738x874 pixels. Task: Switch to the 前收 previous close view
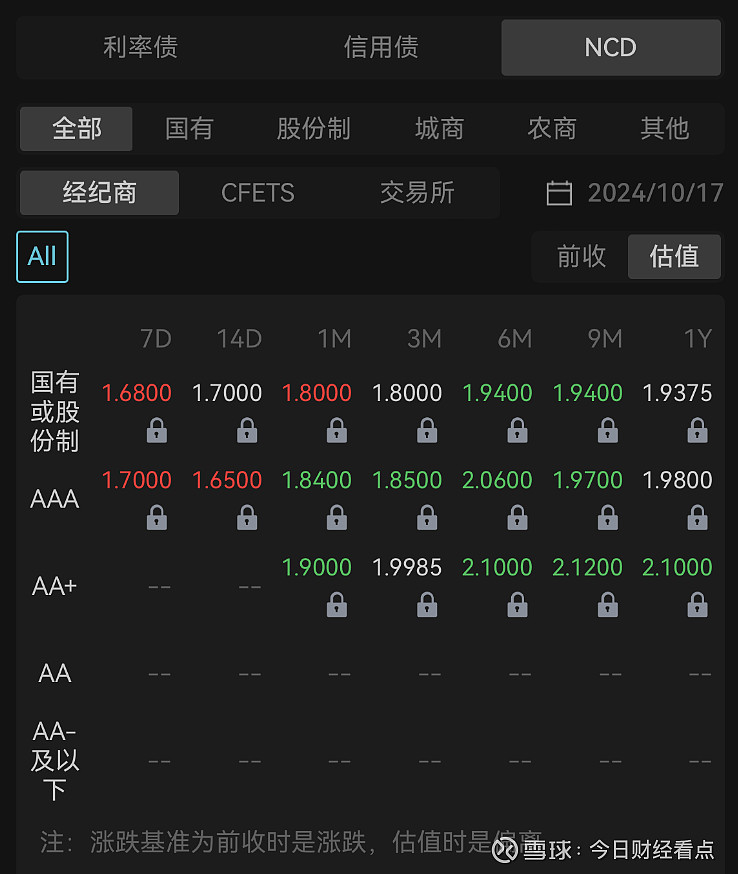[580, 256]
